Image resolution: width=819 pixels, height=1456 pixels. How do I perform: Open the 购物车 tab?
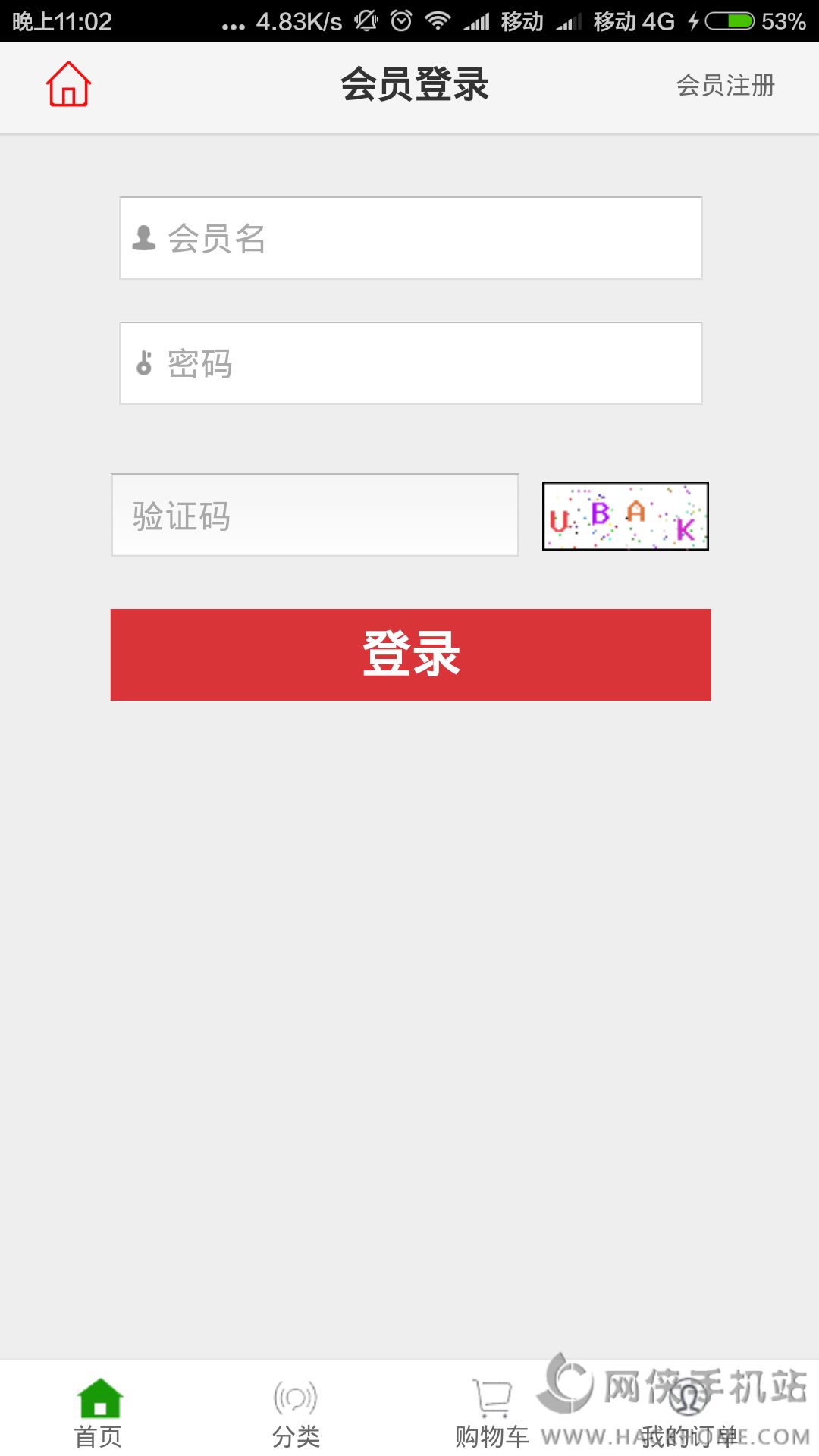tap(492, 1412)
